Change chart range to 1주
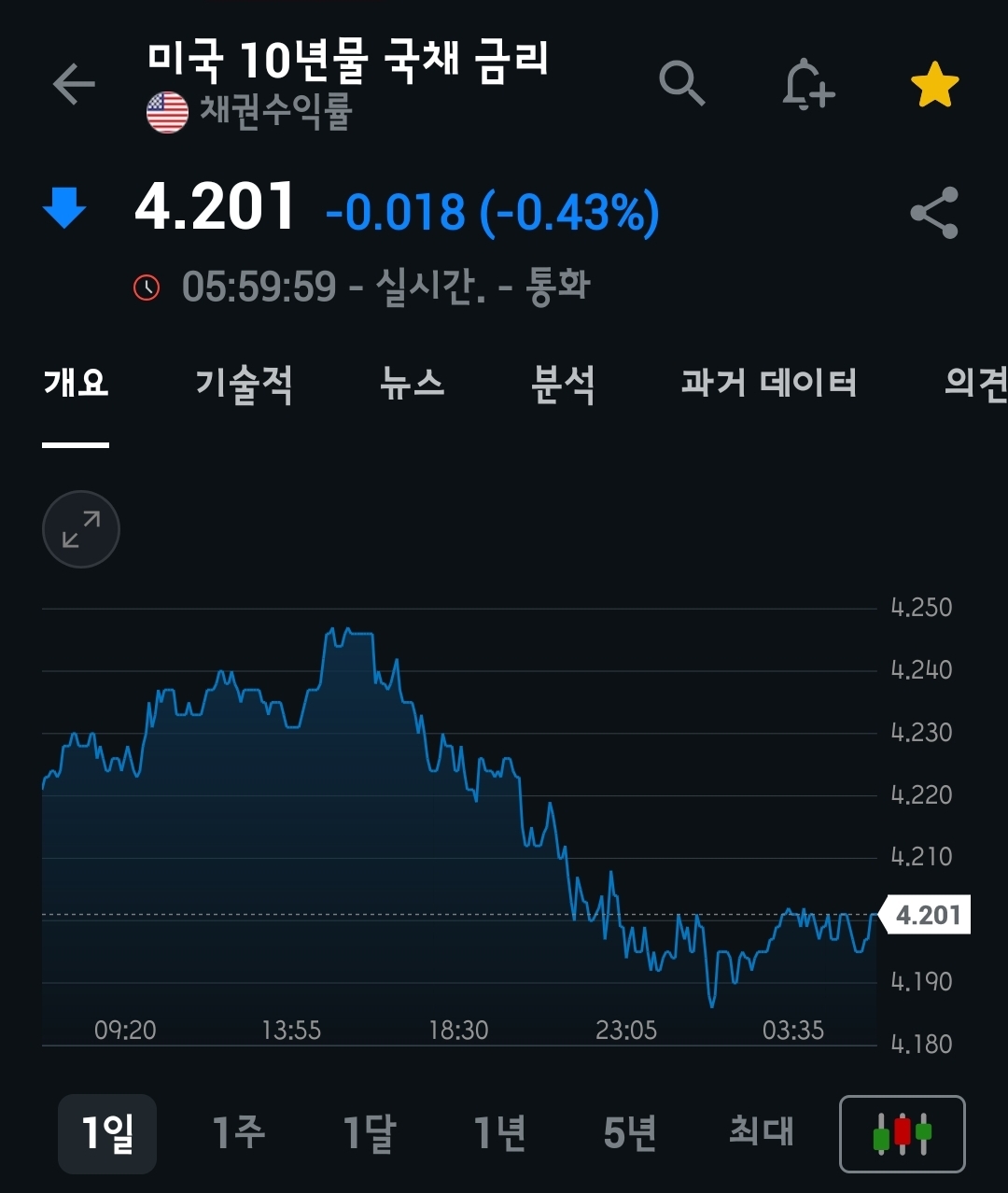The width and height of the screenshot is (1008, 1193). click(x=238, y=1133)
